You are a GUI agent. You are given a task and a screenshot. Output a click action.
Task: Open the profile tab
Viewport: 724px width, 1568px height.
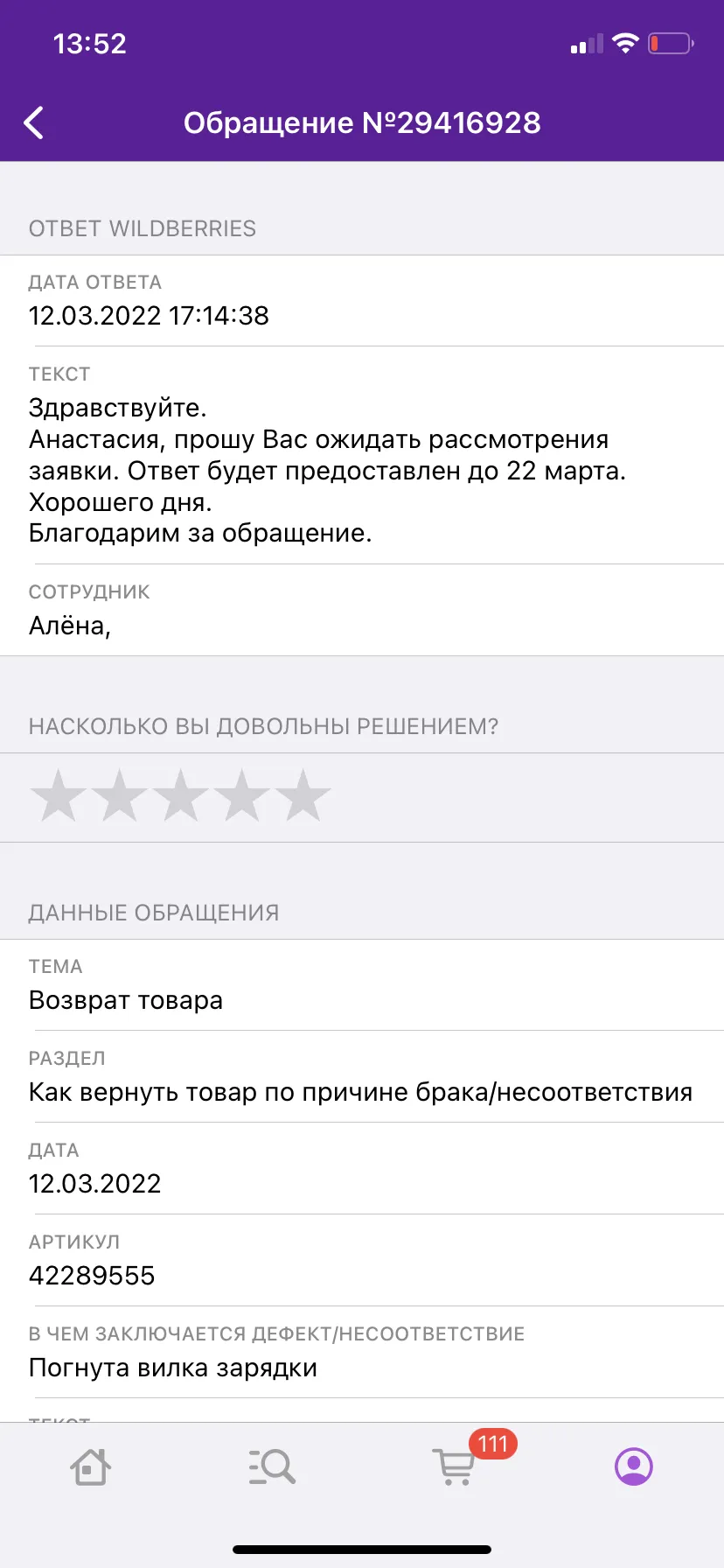coord(634,1466)
